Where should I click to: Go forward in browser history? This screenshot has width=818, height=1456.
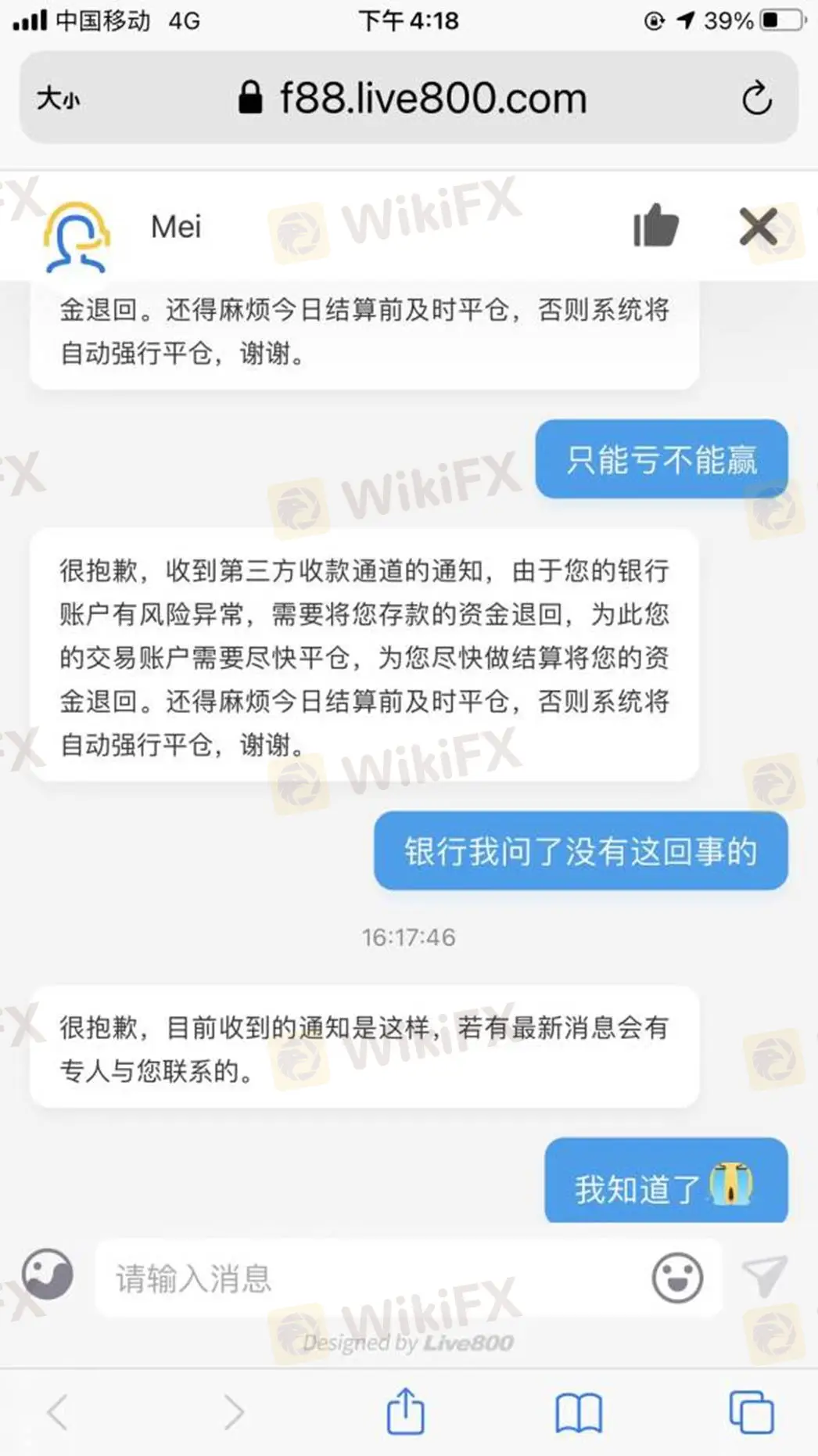pos(234,1411)
